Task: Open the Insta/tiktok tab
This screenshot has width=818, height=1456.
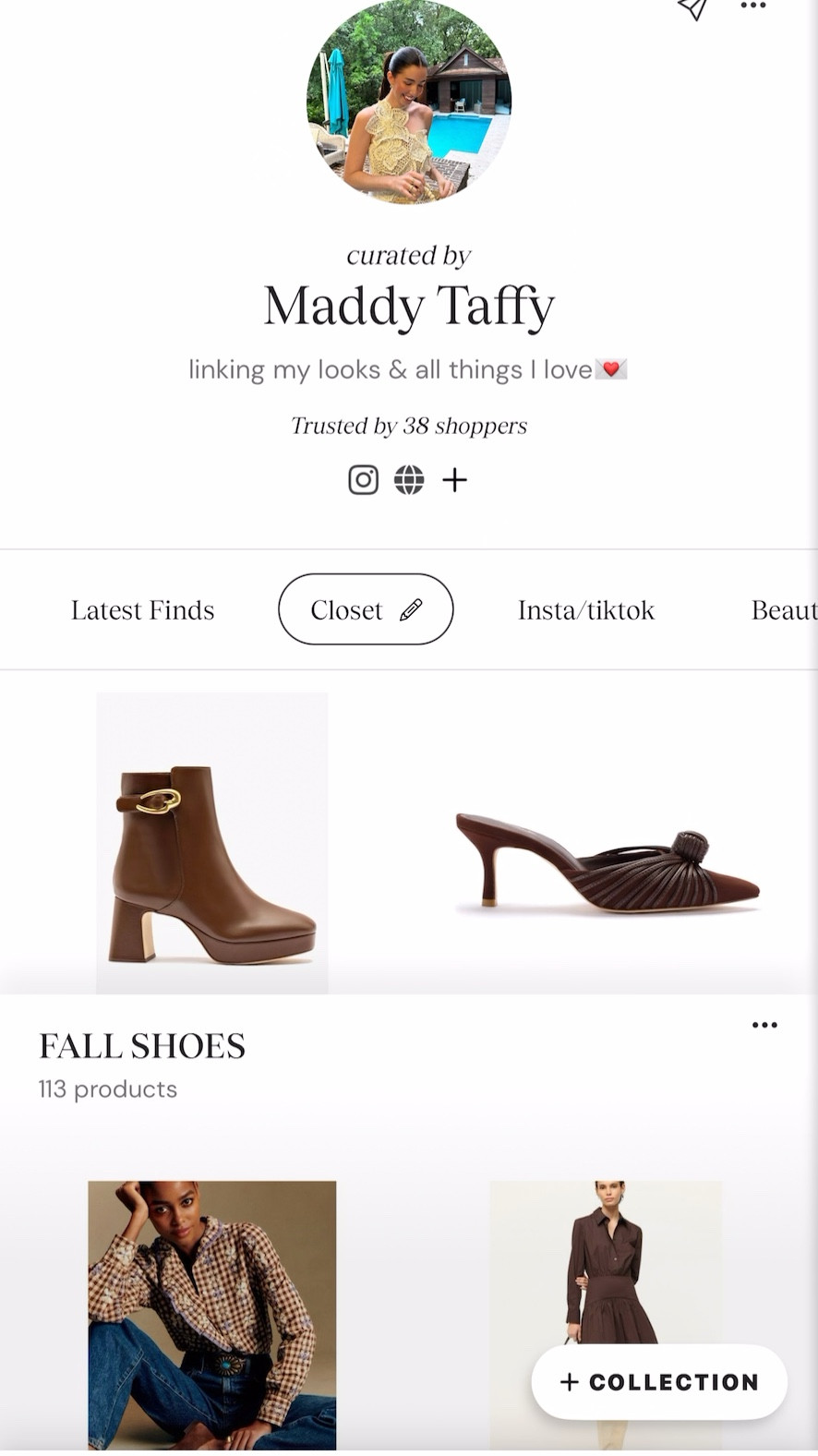Action: tap(585, 609)
